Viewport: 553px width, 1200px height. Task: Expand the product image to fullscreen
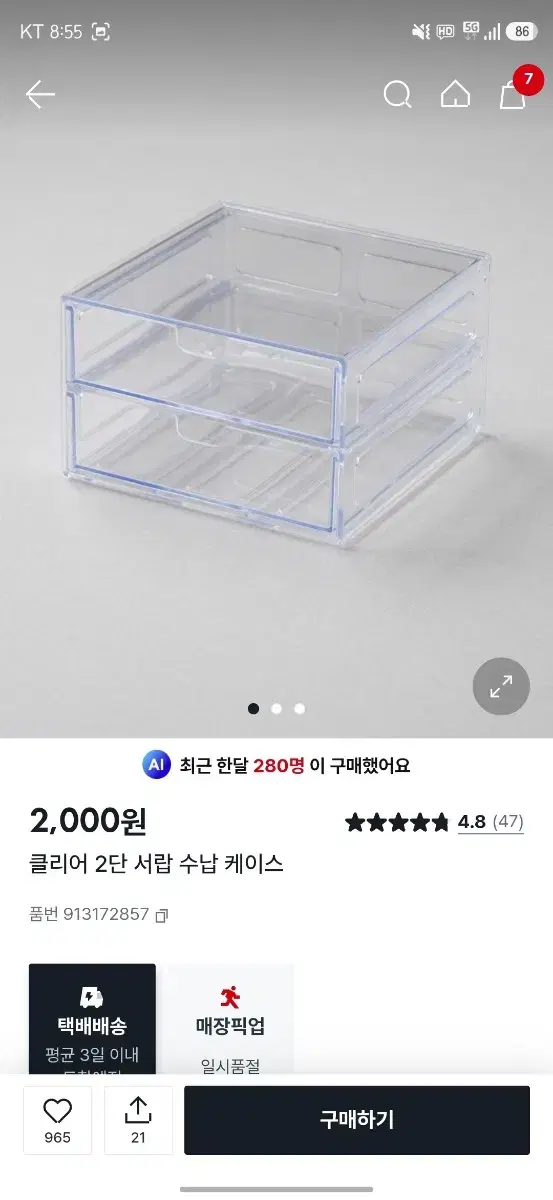[x=501, y=686]
